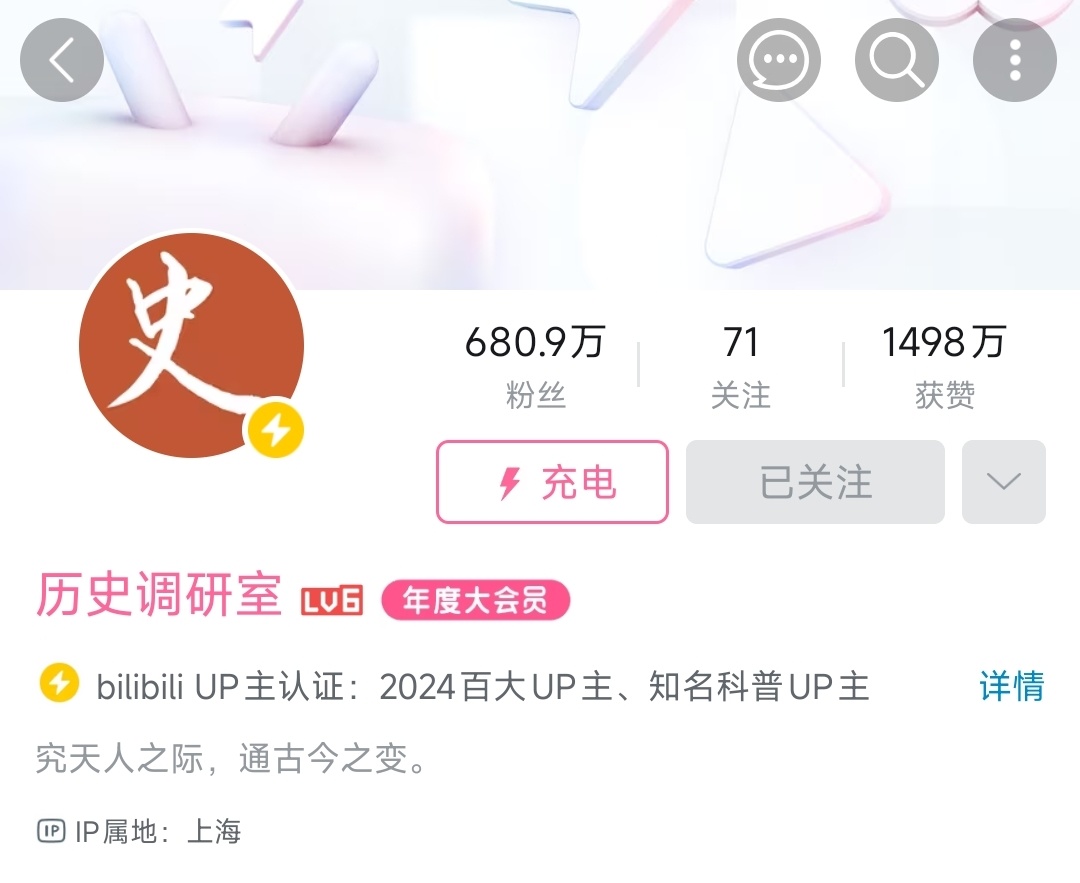Open the 680.9万 粉丝 followers list
The height and width of the screenshot is (883, 1080).
click(536, 367)
